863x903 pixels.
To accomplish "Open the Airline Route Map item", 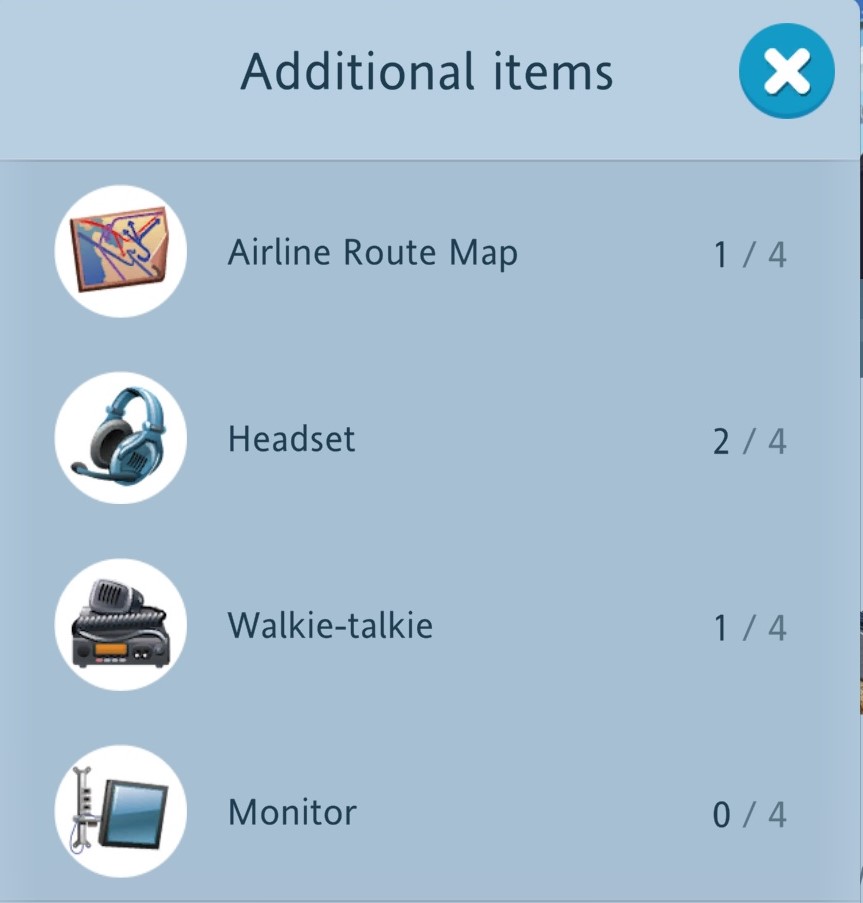I will 372,252.
